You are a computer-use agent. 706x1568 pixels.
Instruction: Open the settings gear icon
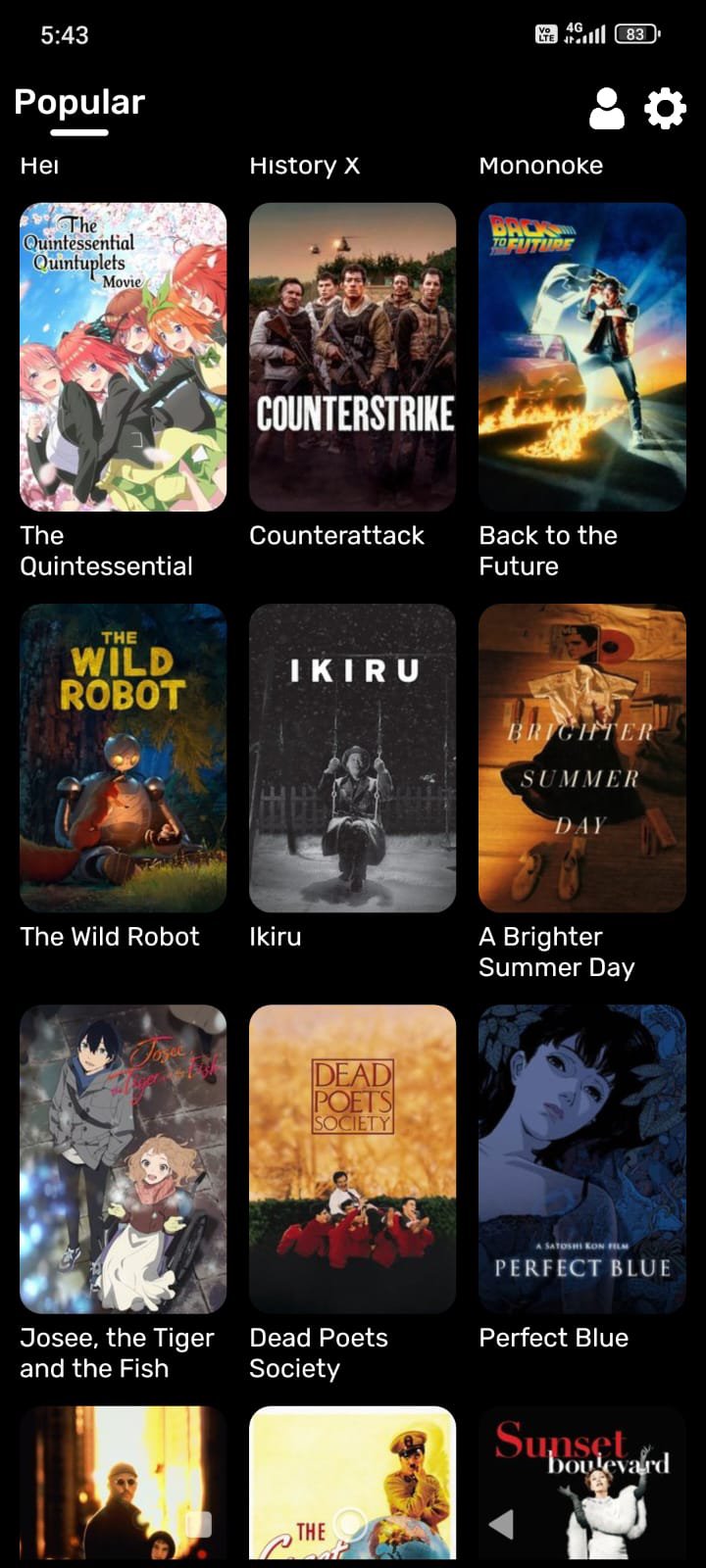pyautogui.click(x=665, y=109)
